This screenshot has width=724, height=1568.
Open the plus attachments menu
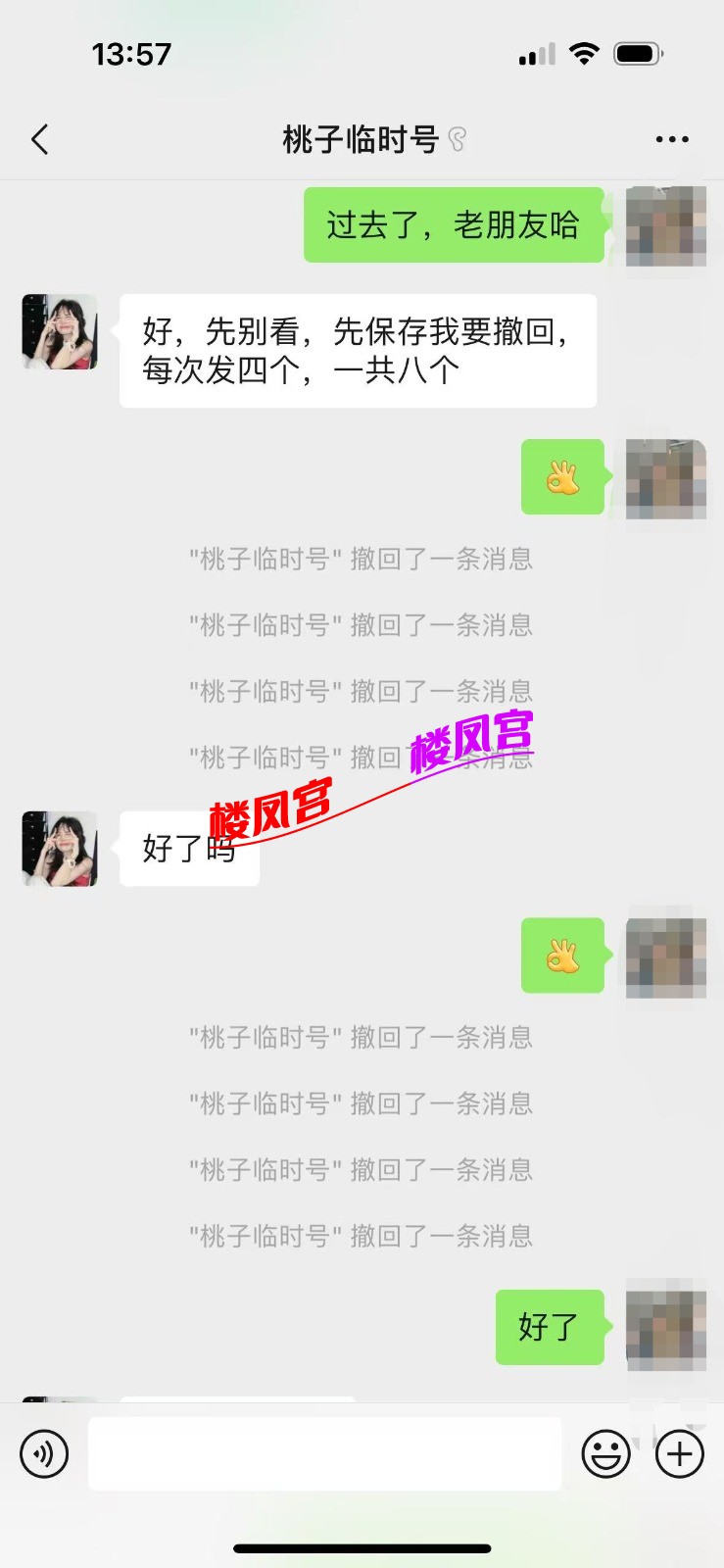[x=680, y=1453]
